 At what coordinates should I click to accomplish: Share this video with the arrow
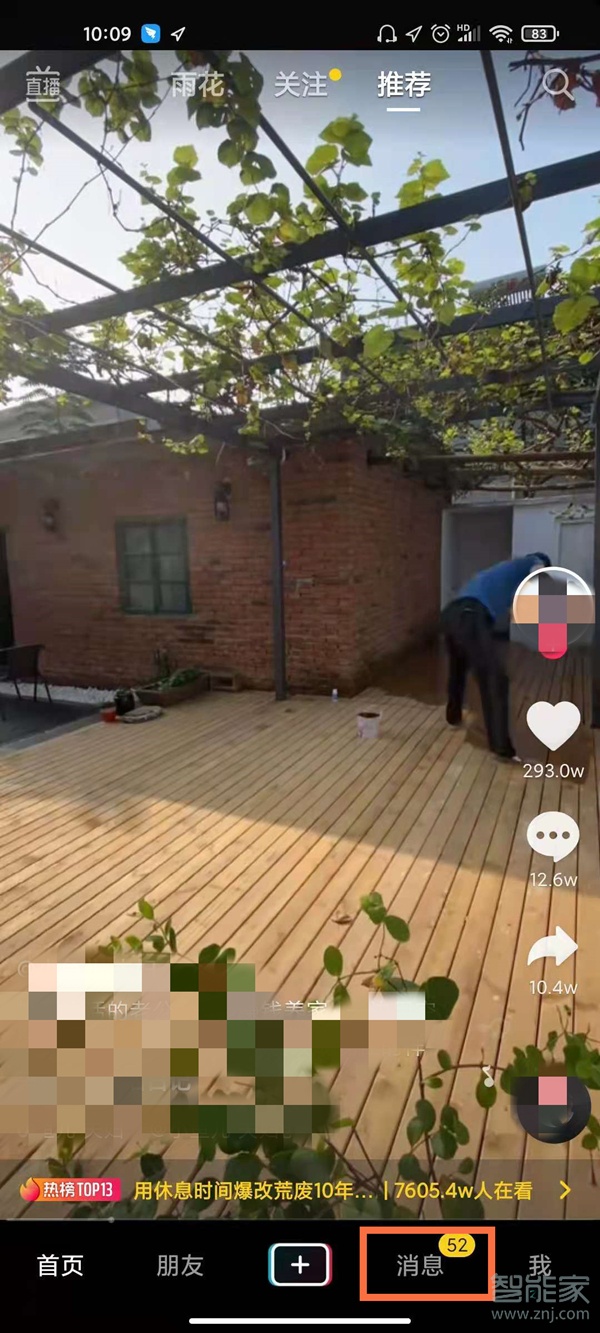[553, 946]
